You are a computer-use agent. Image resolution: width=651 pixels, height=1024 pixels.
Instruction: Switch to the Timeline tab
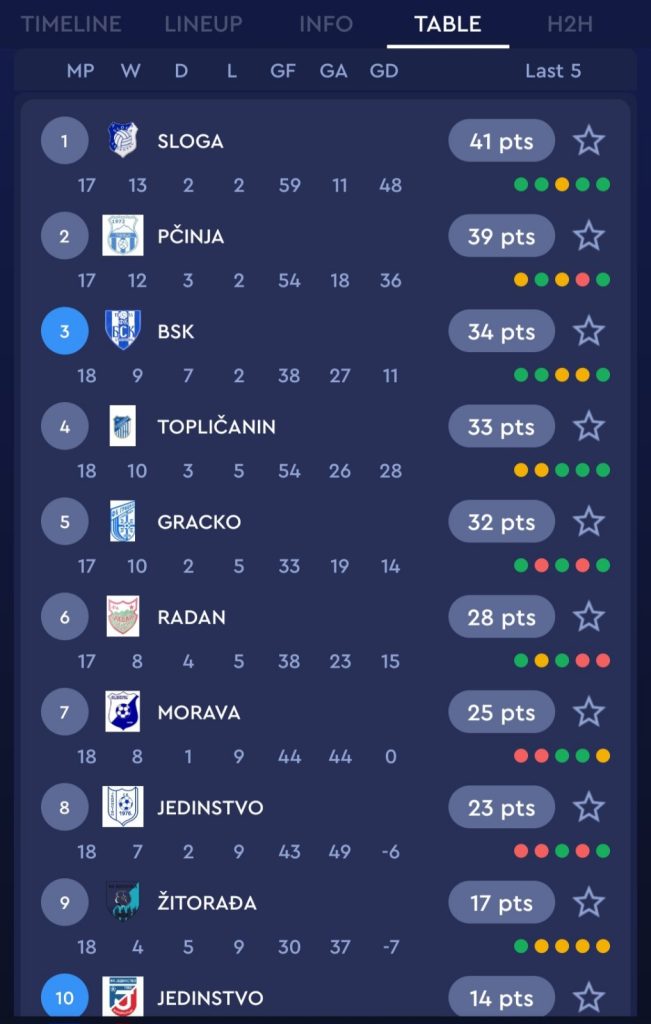(x=71, y=24)
